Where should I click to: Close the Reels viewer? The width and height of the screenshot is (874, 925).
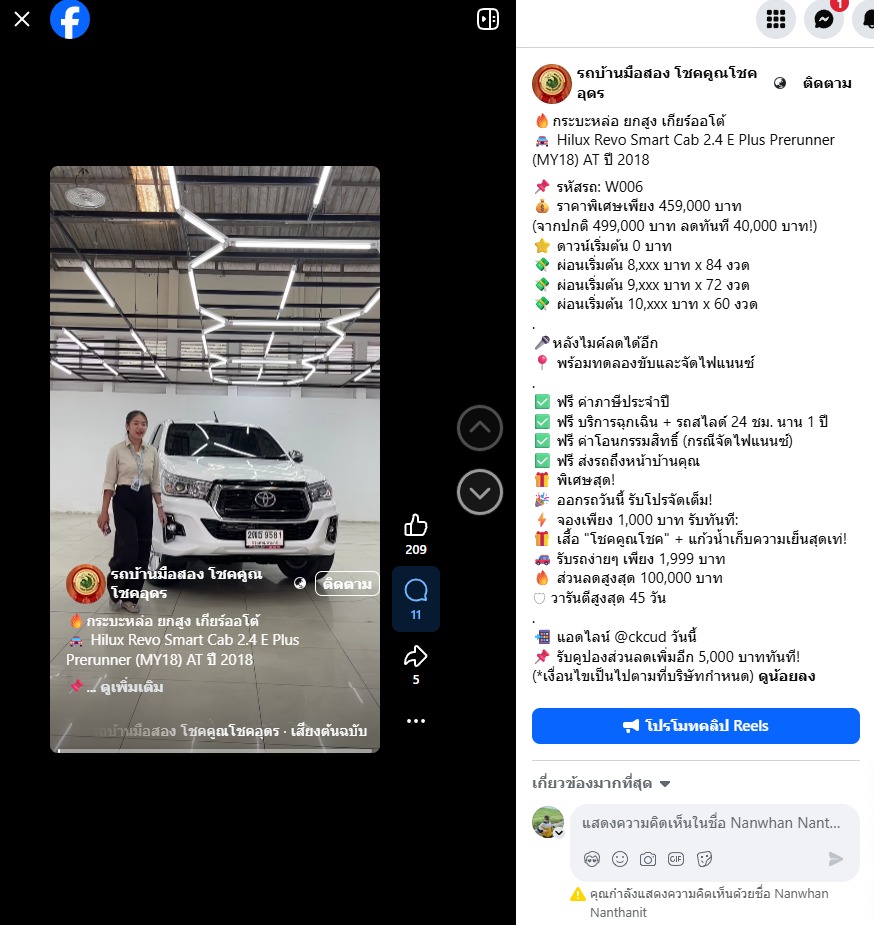(x=22, y=19)
